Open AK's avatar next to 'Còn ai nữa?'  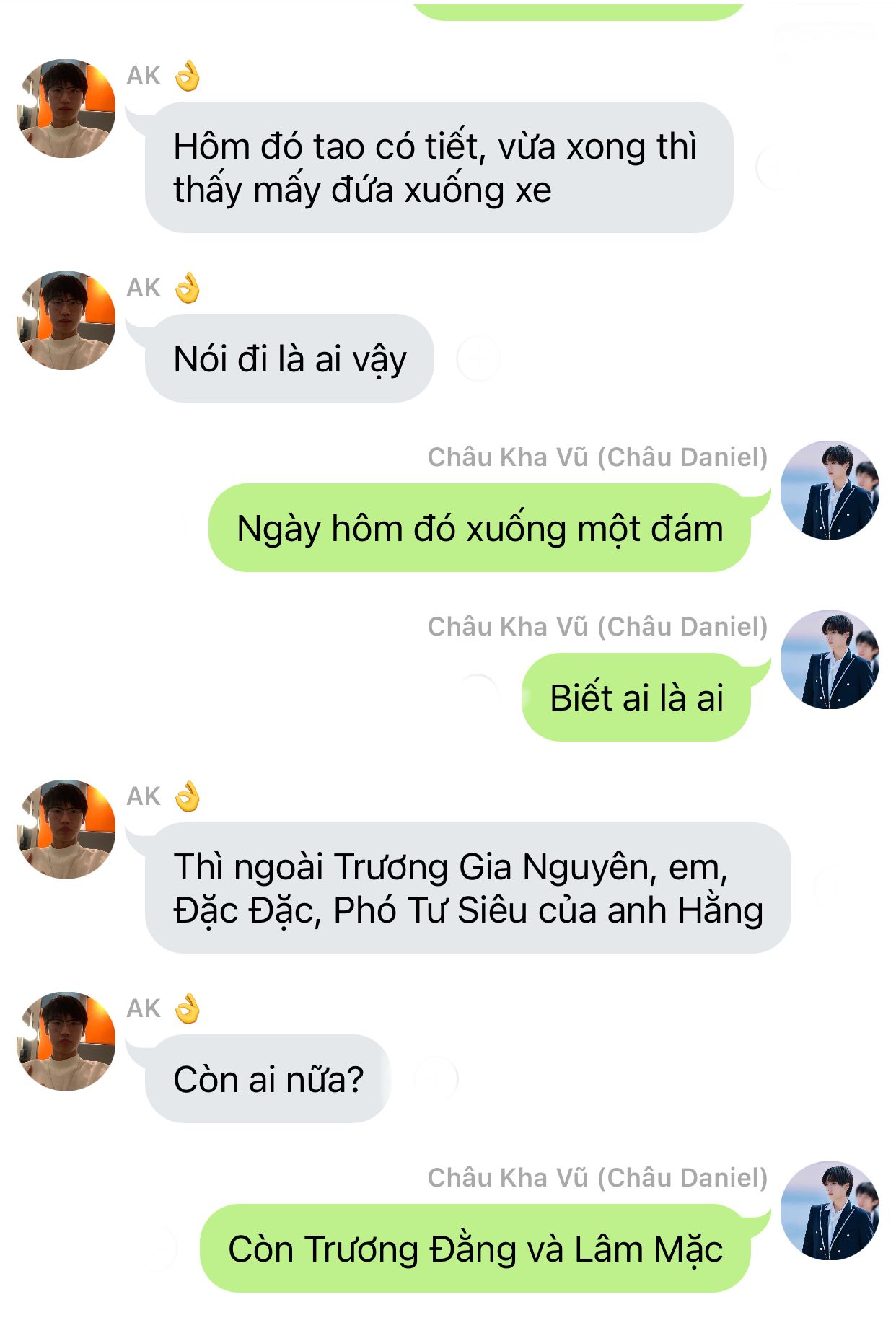pyautogui.click(x=66, y=1041)
